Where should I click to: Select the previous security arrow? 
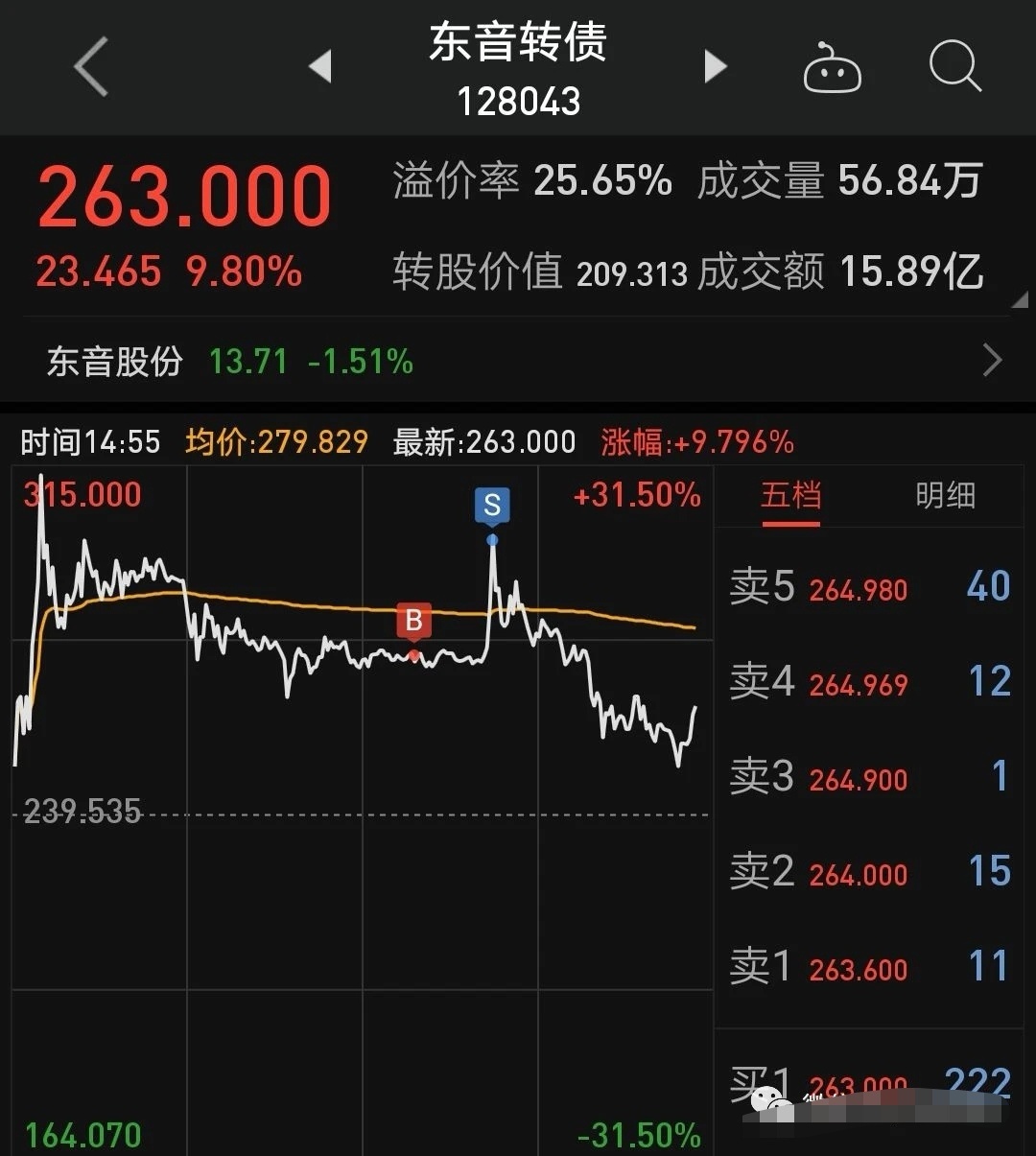(x=319, y=68)
